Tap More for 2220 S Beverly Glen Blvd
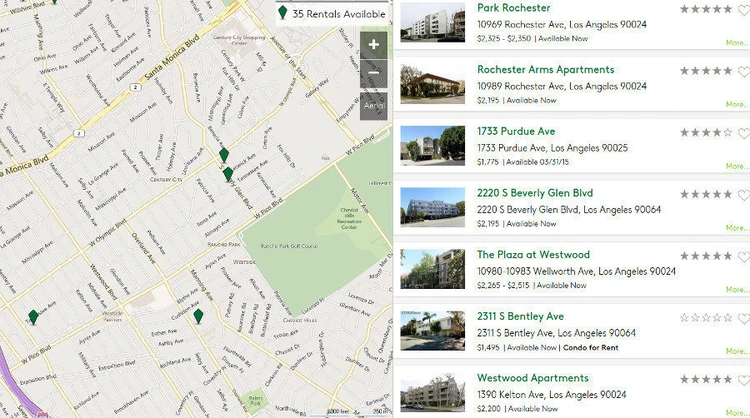 pyautogui.click(x=737, y=228)
